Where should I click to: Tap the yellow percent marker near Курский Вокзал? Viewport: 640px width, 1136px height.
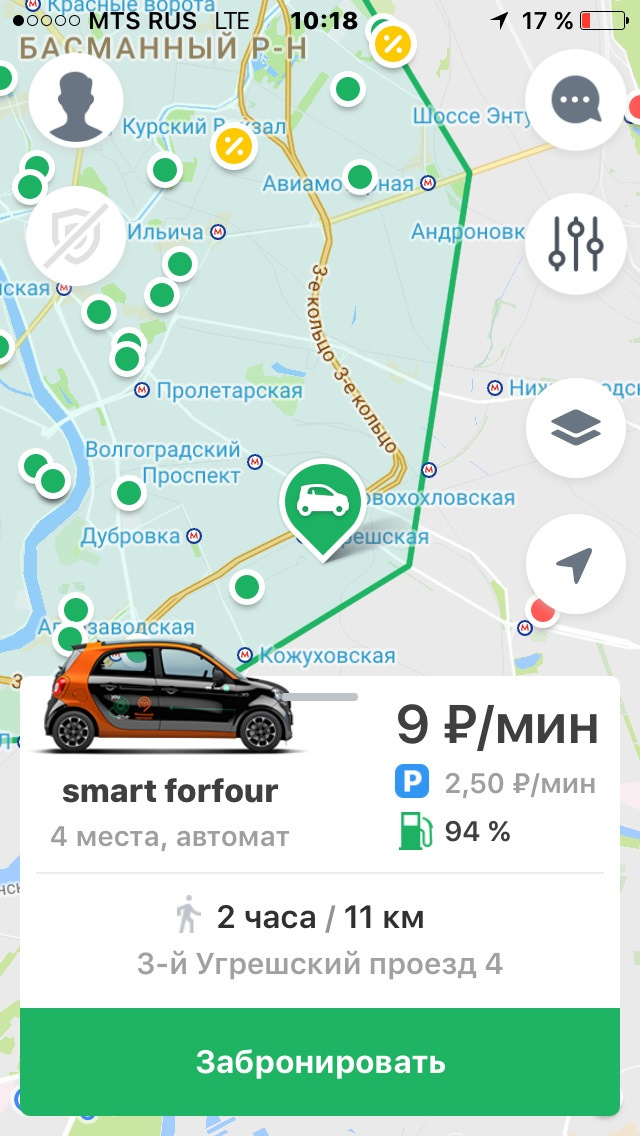tap(234, 147)
